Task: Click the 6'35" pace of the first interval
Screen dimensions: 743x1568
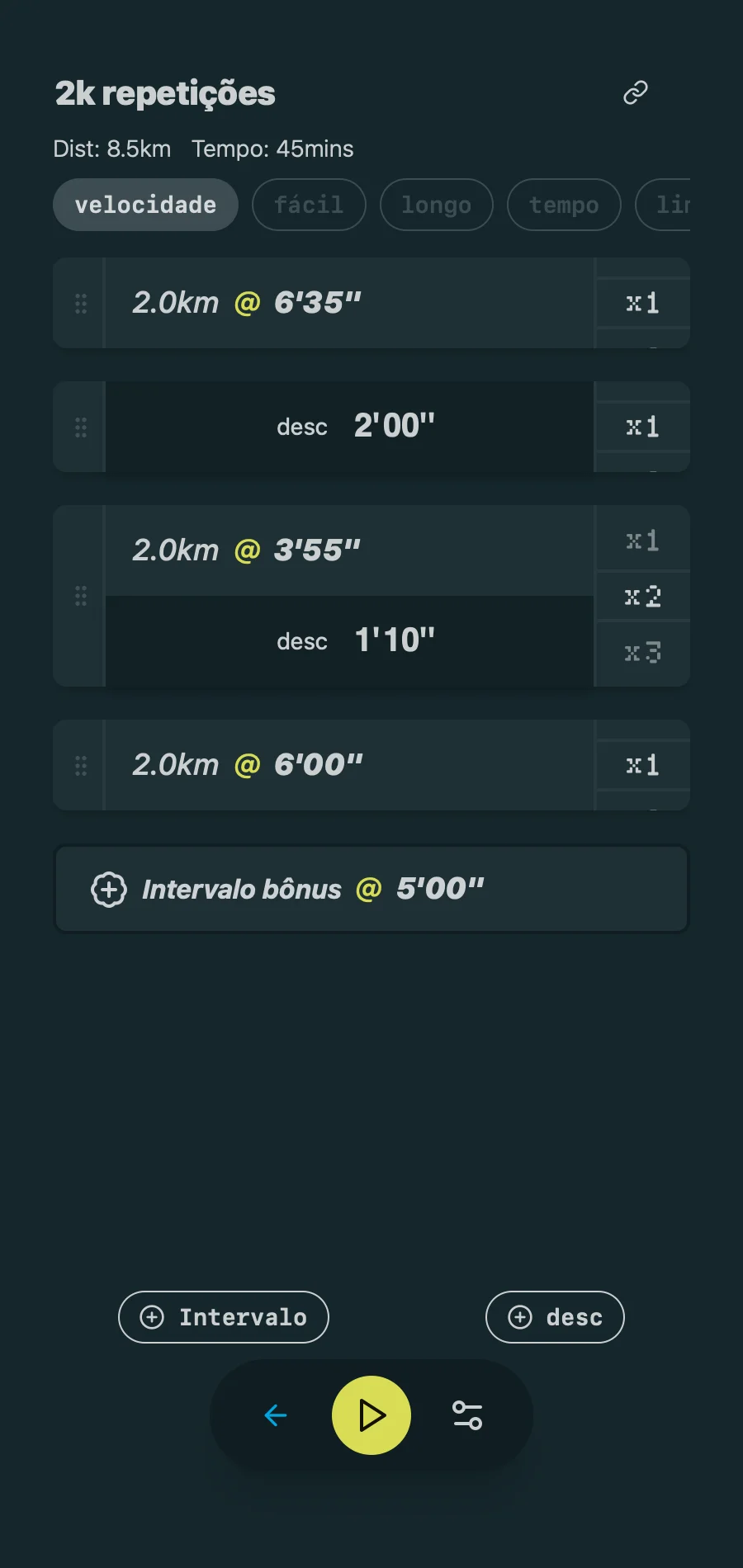Action: click(x=318, y=303)
